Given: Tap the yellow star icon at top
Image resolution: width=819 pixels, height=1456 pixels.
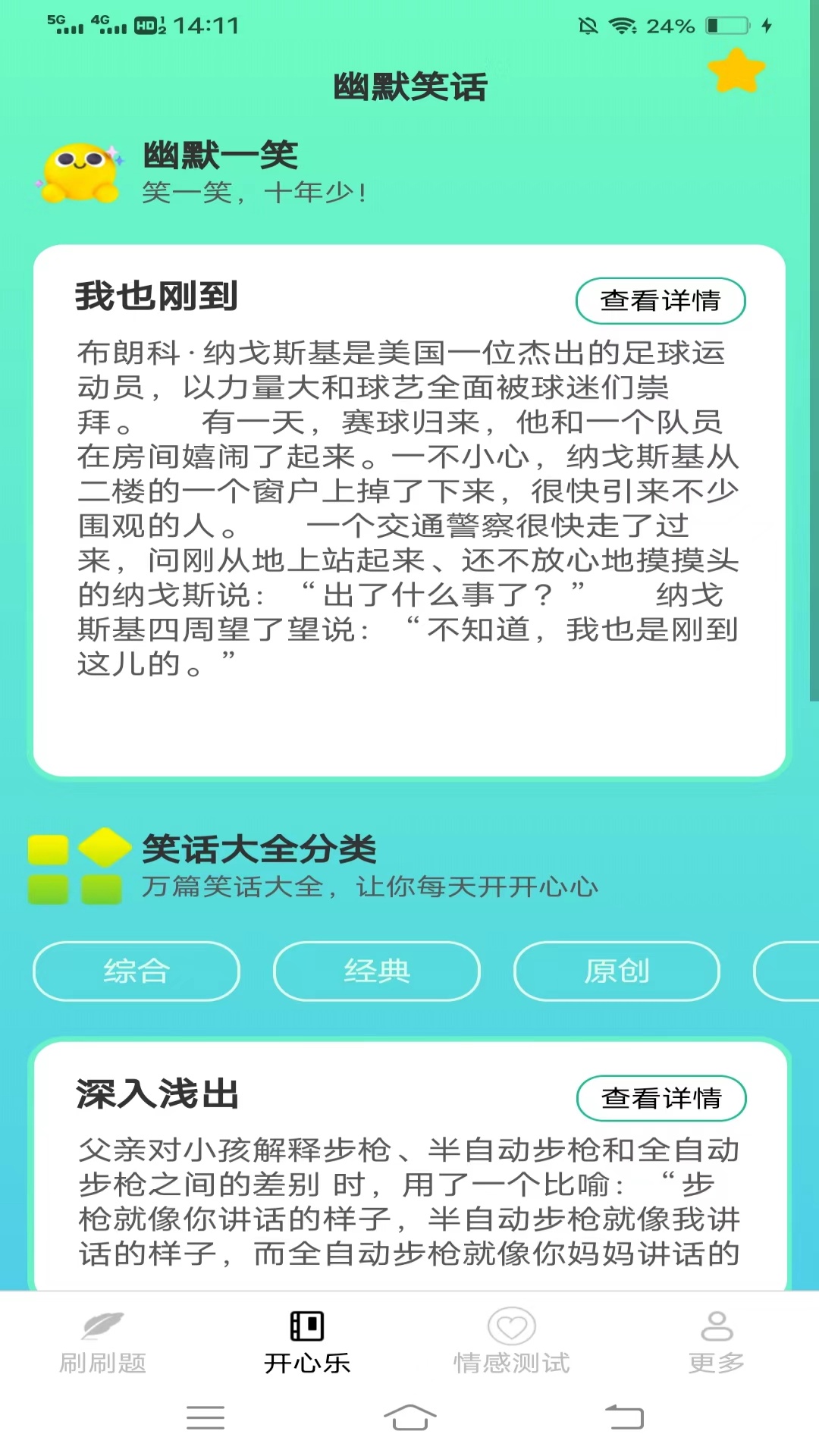Looking at the screenshot, I should click(x=736, y=71).
